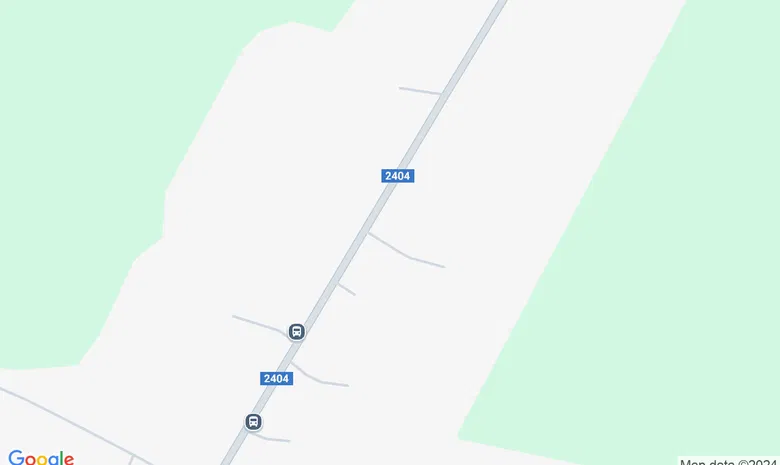The height and width of the screenshot is (465, 780).
Task: Select the bus stop between the two 2404 shields
Action: (296, 331)
